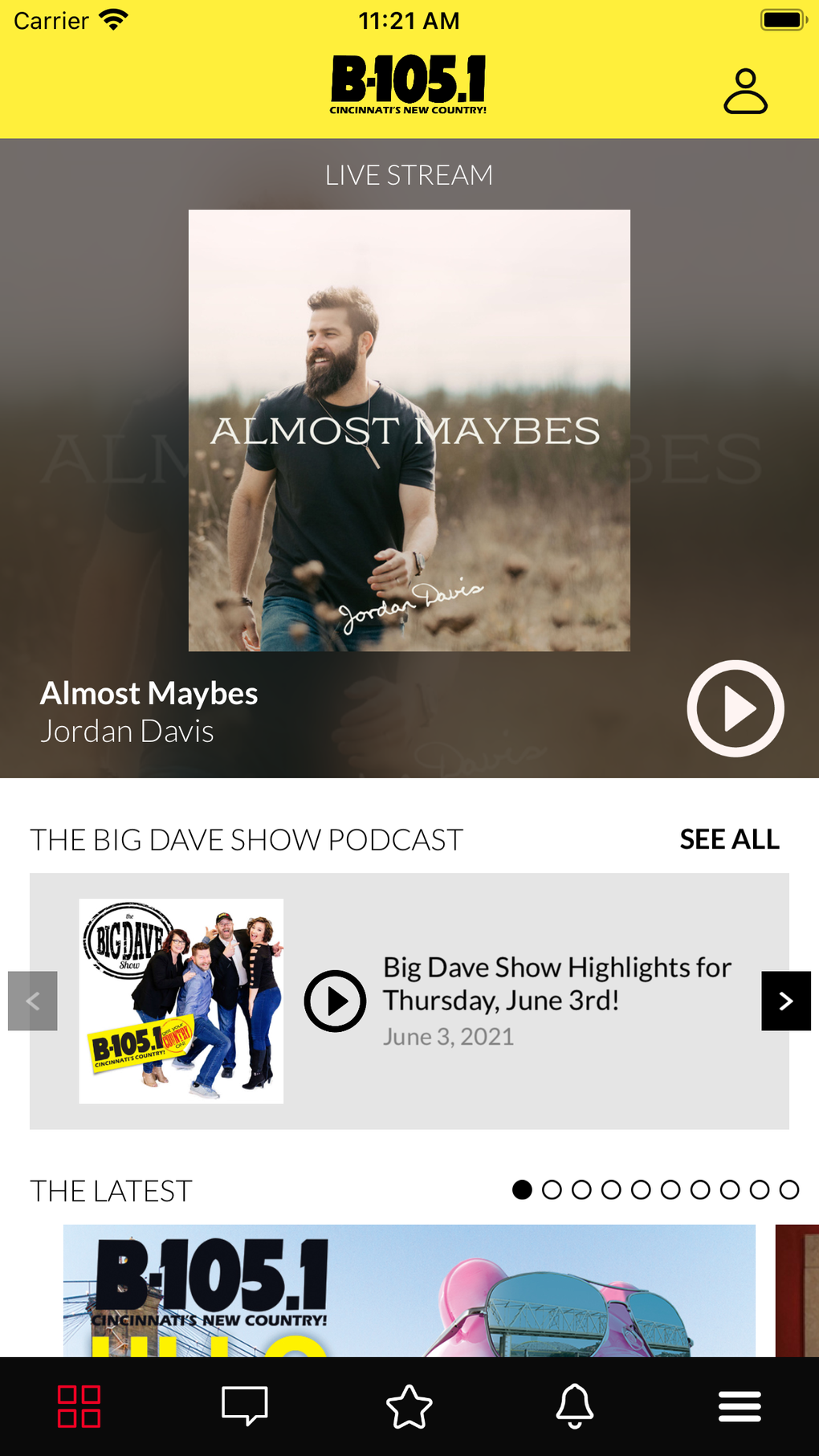Play the Almost Maybes live stream
This screenshot has width=819, height=1456.
tap(735, 708)
